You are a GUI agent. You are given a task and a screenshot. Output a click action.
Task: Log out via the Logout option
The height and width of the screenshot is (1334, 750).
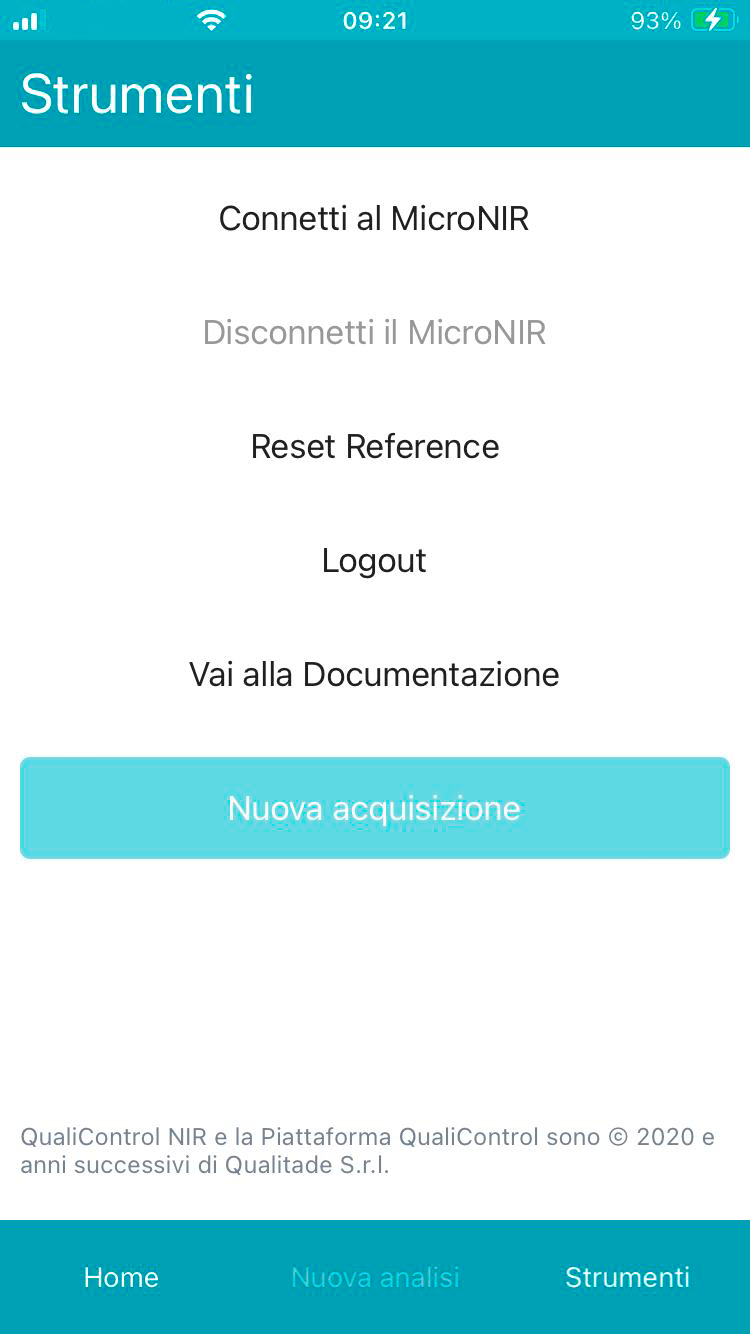coord(374,560)
